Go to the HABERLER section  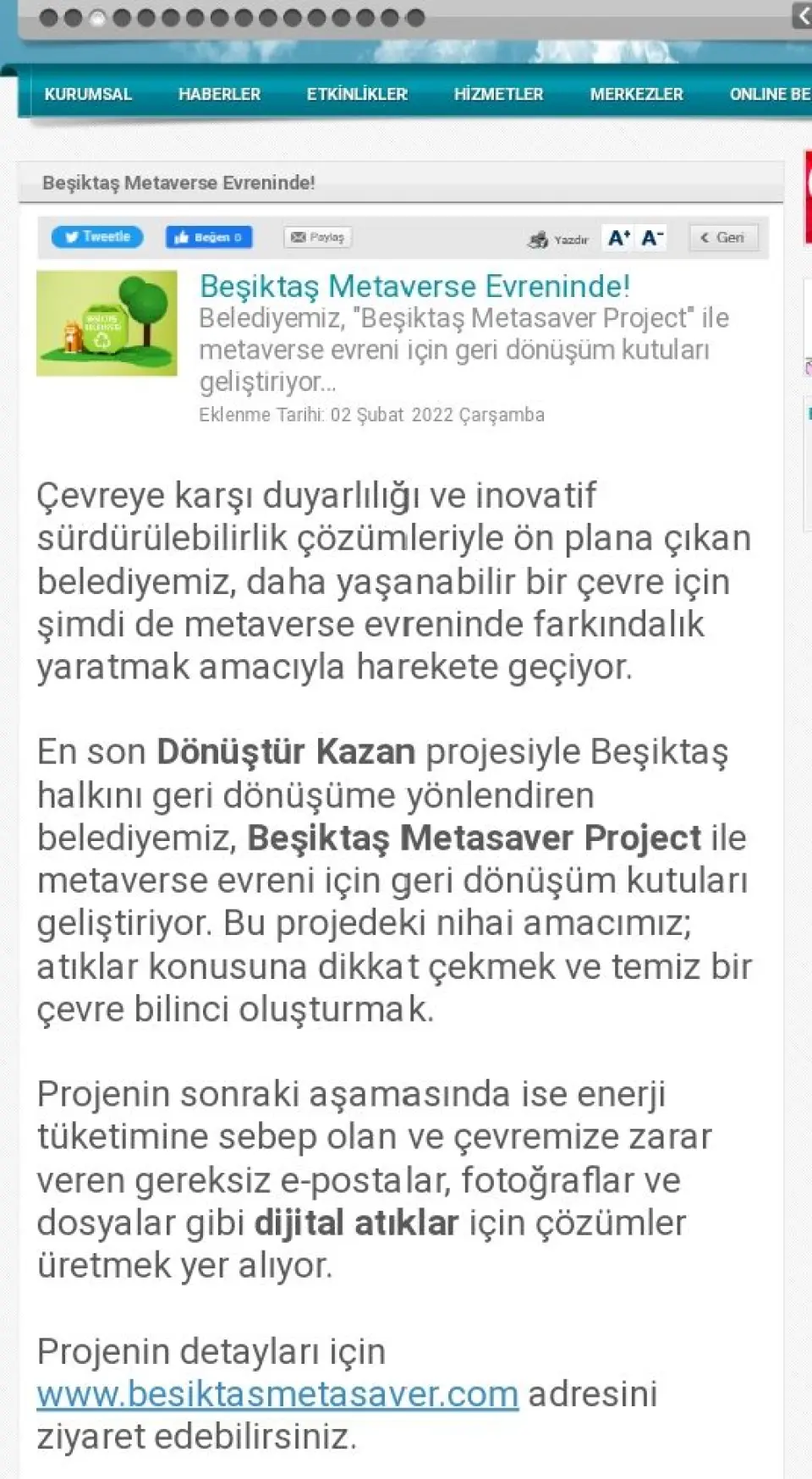coord(219,94)
